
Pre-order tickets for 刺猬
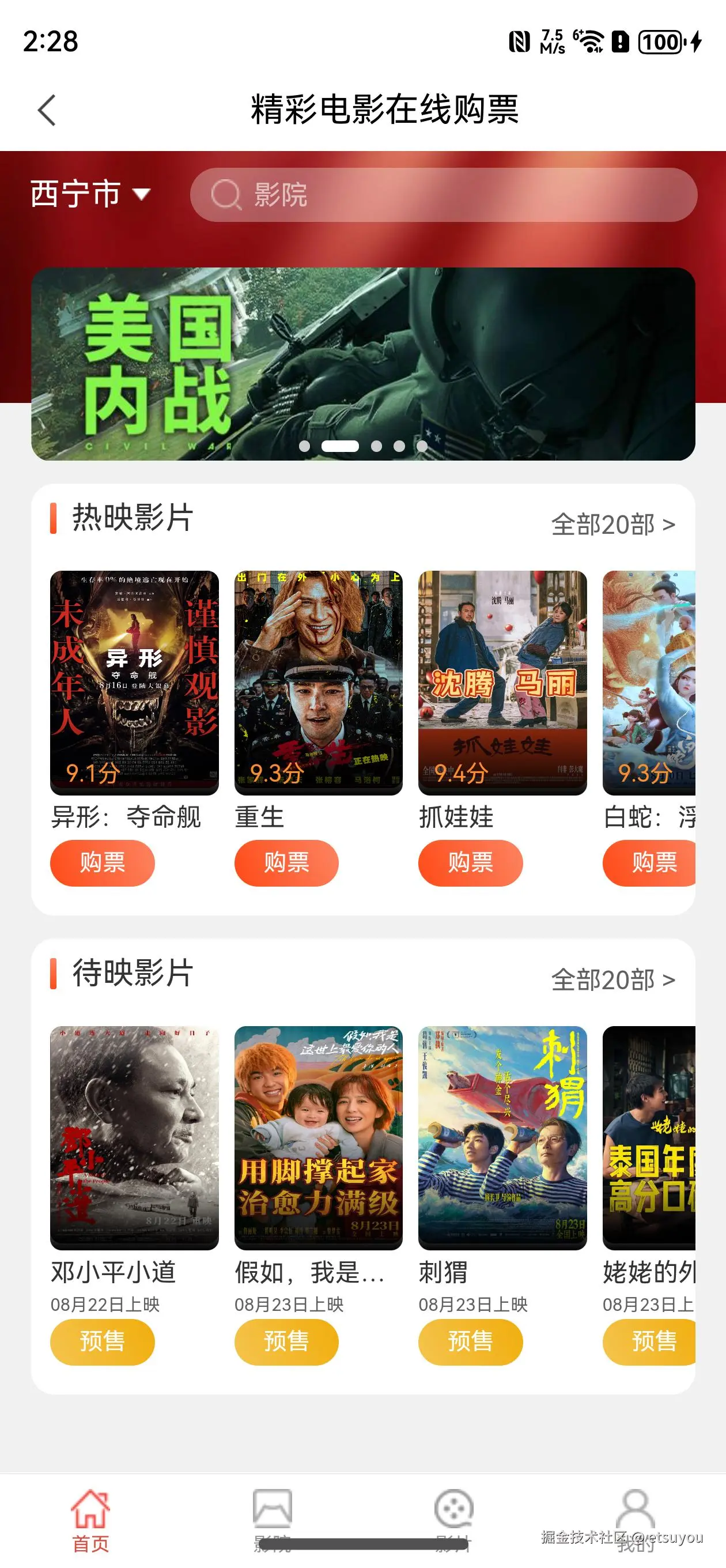pos(470,1341)
